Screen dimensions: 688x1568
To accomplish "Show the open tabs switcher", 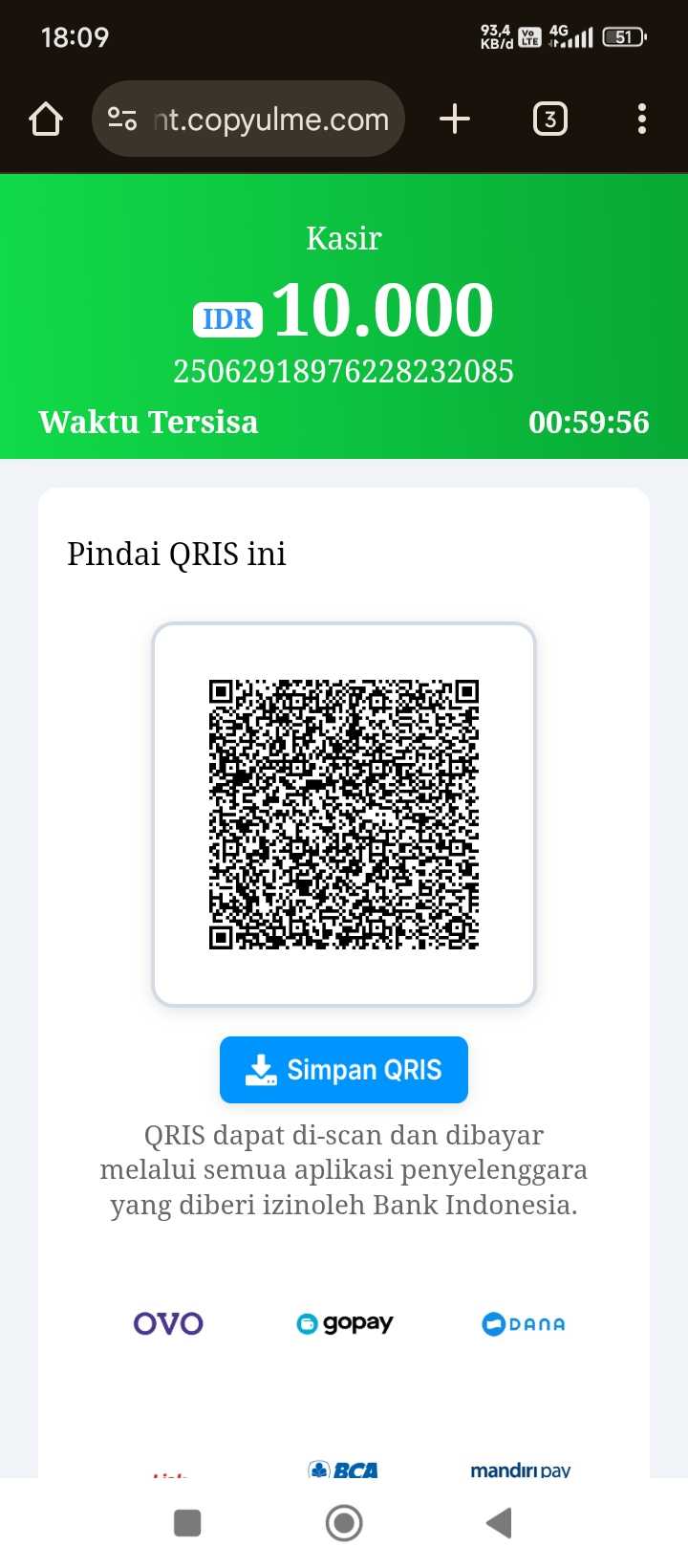I will 549,120.
